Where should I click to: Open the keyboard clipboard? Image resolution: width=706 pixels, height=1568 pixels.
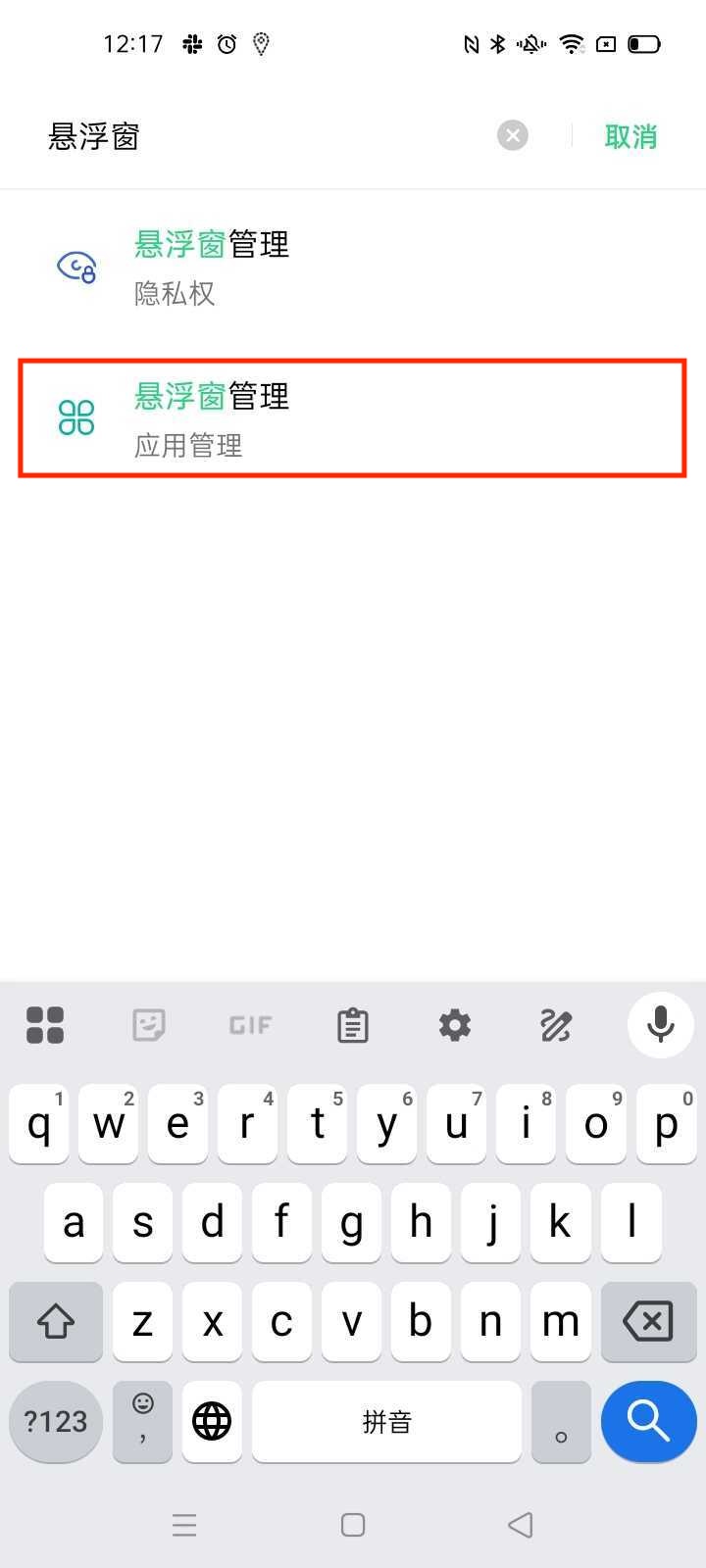click(x=352, y=1025)
